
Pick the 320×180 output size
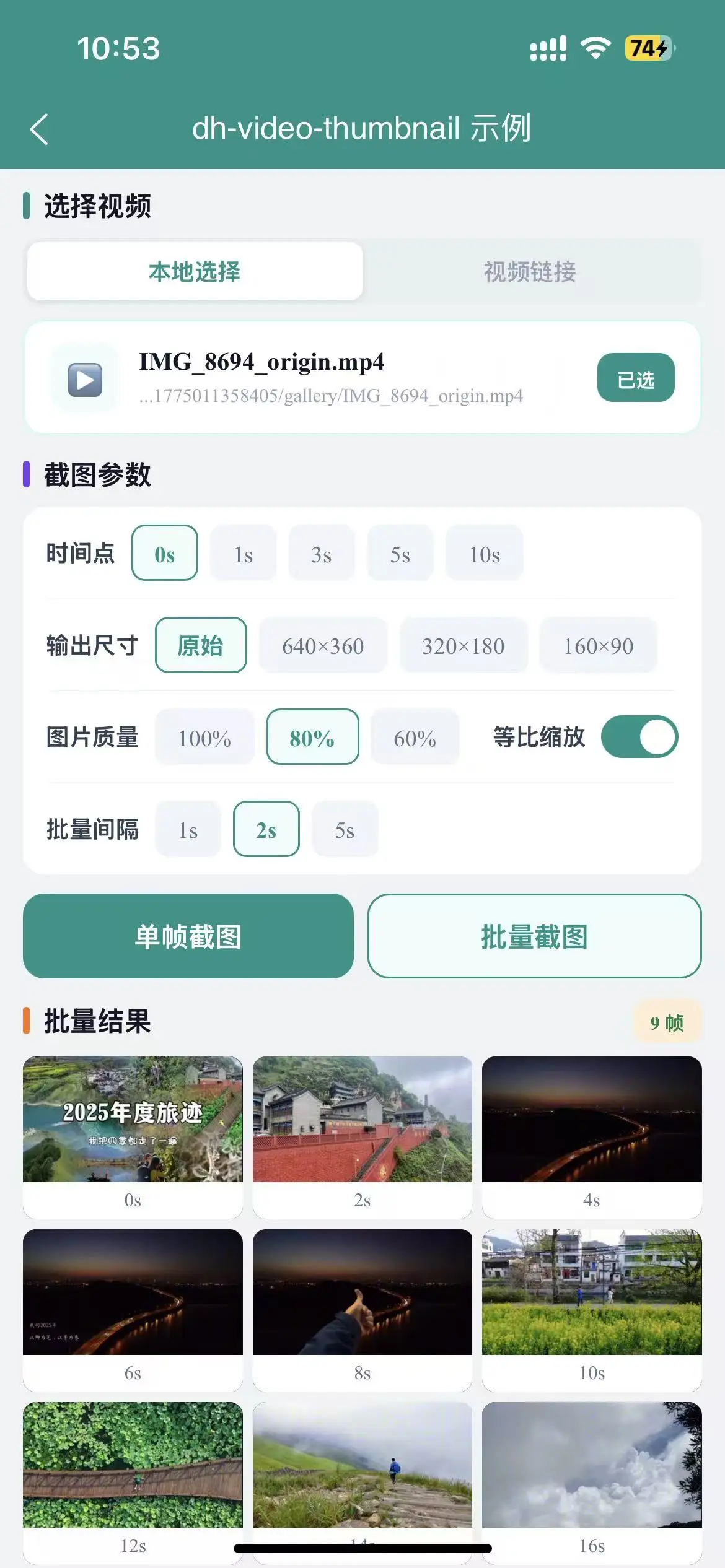(x=463, y=646)
